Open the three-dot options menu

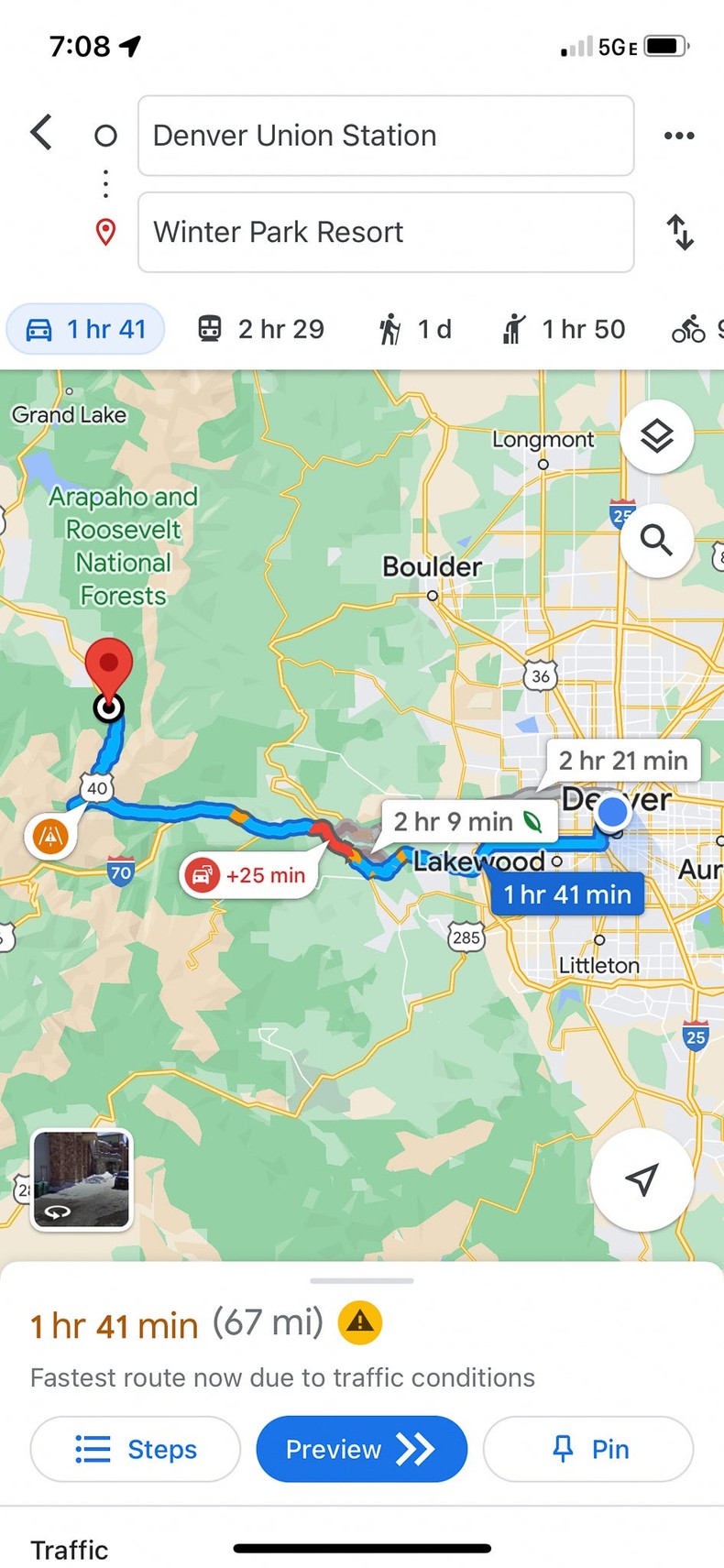coord(679,135)
